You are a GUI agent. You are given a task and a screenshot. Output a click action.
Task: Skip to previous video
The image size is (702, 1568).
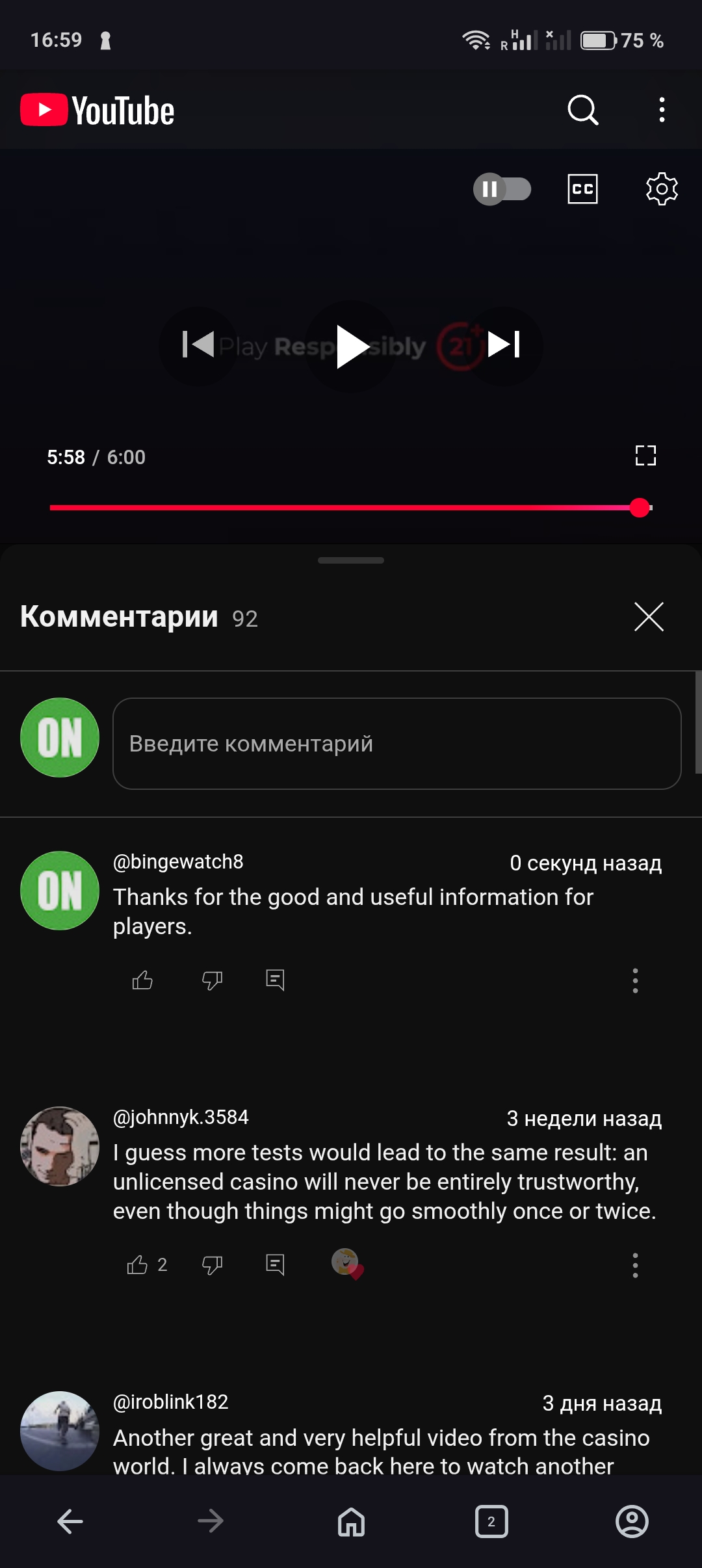pos(198,345)
